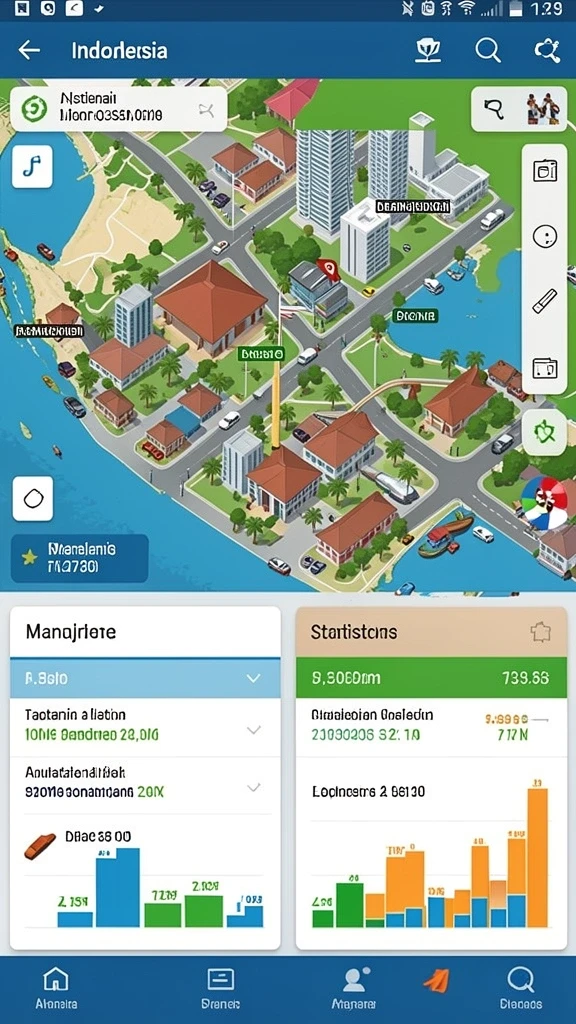Tap the puzzle icon in the Startistcns card
The image size is (576, 1024).
coord(541,632)
